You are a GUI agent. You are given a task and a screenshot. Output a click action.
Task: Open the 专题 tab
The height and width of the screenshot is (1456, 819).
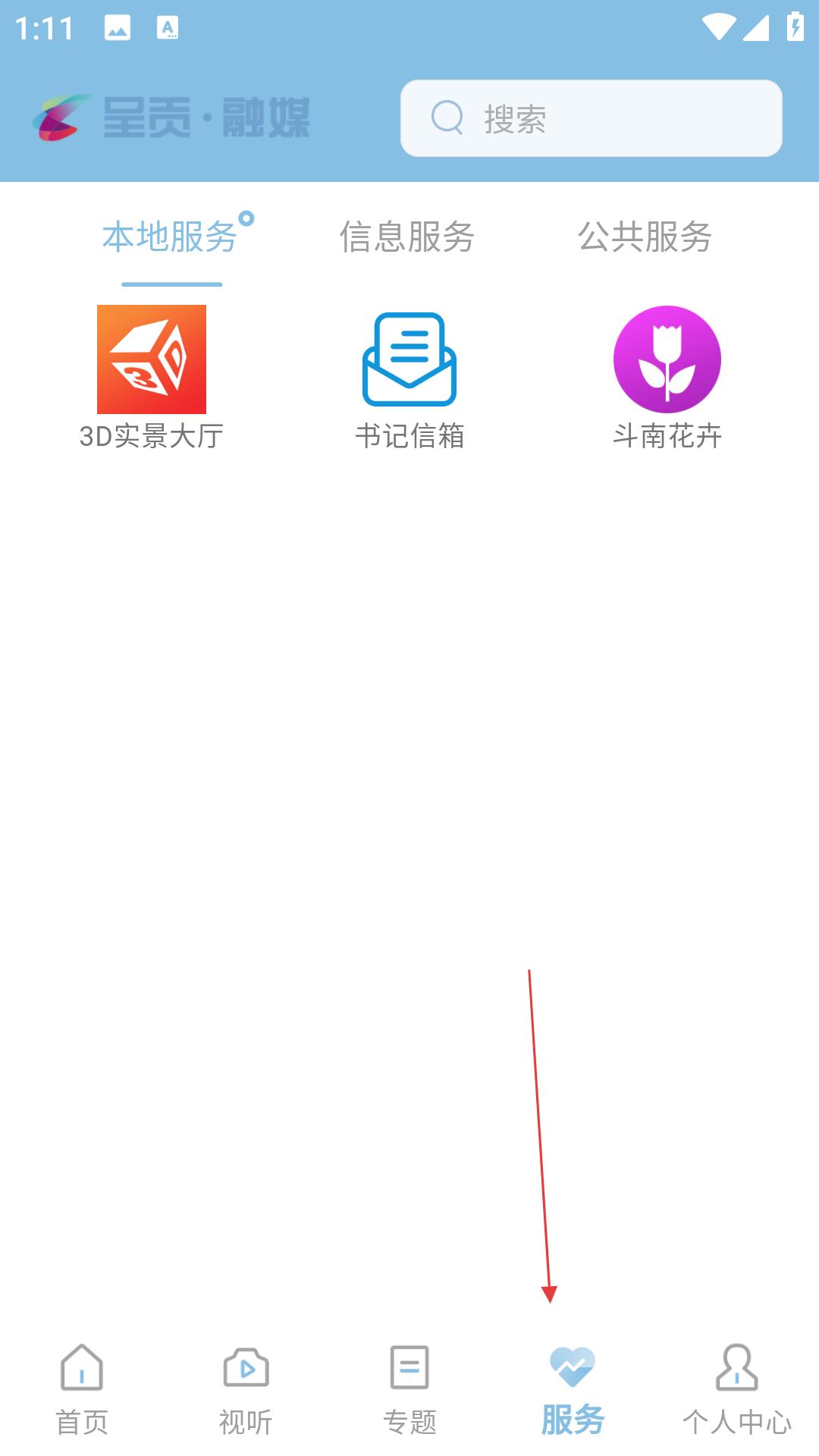(x=409, y=1391)
